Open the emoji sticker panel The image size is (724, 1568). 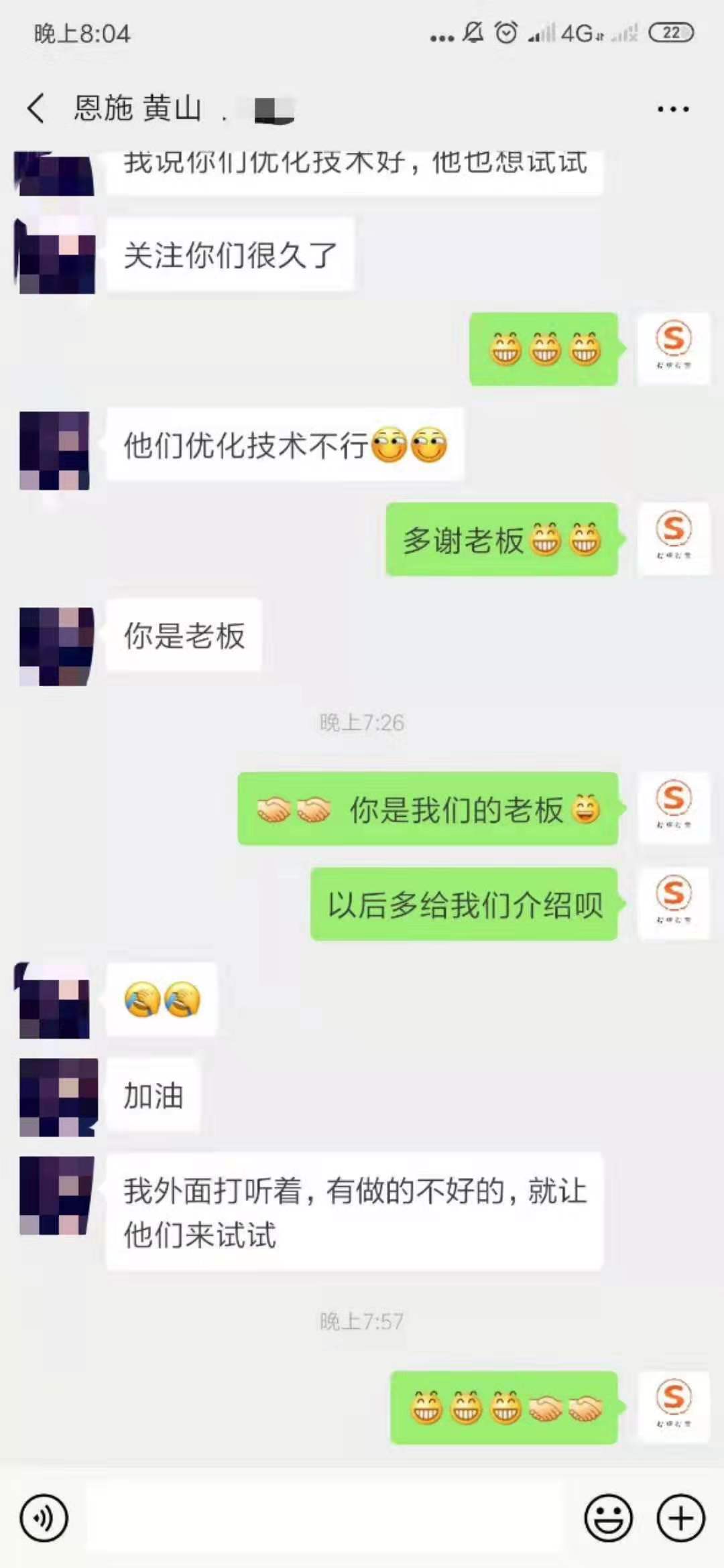click(x=608, y=1518)
